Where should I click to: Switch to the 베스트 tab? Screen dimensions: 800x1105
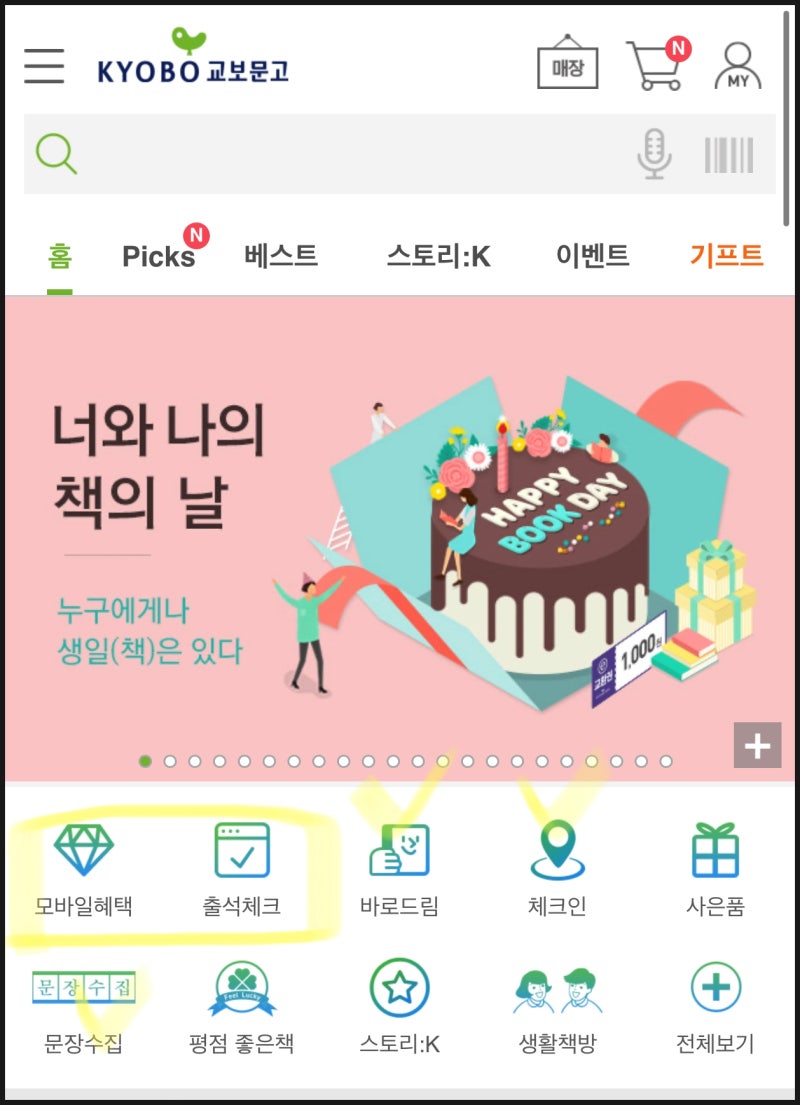pos(281,256)
